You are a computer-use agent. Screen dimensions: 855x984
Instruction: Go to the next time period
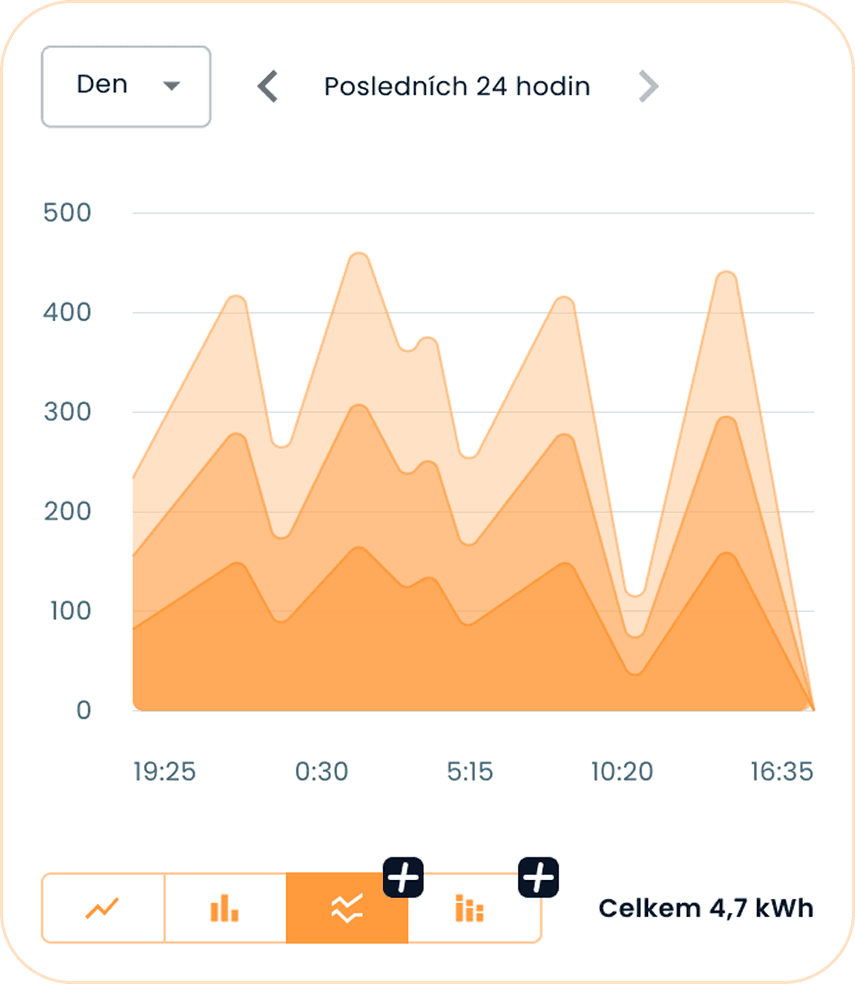pos(649,87)
